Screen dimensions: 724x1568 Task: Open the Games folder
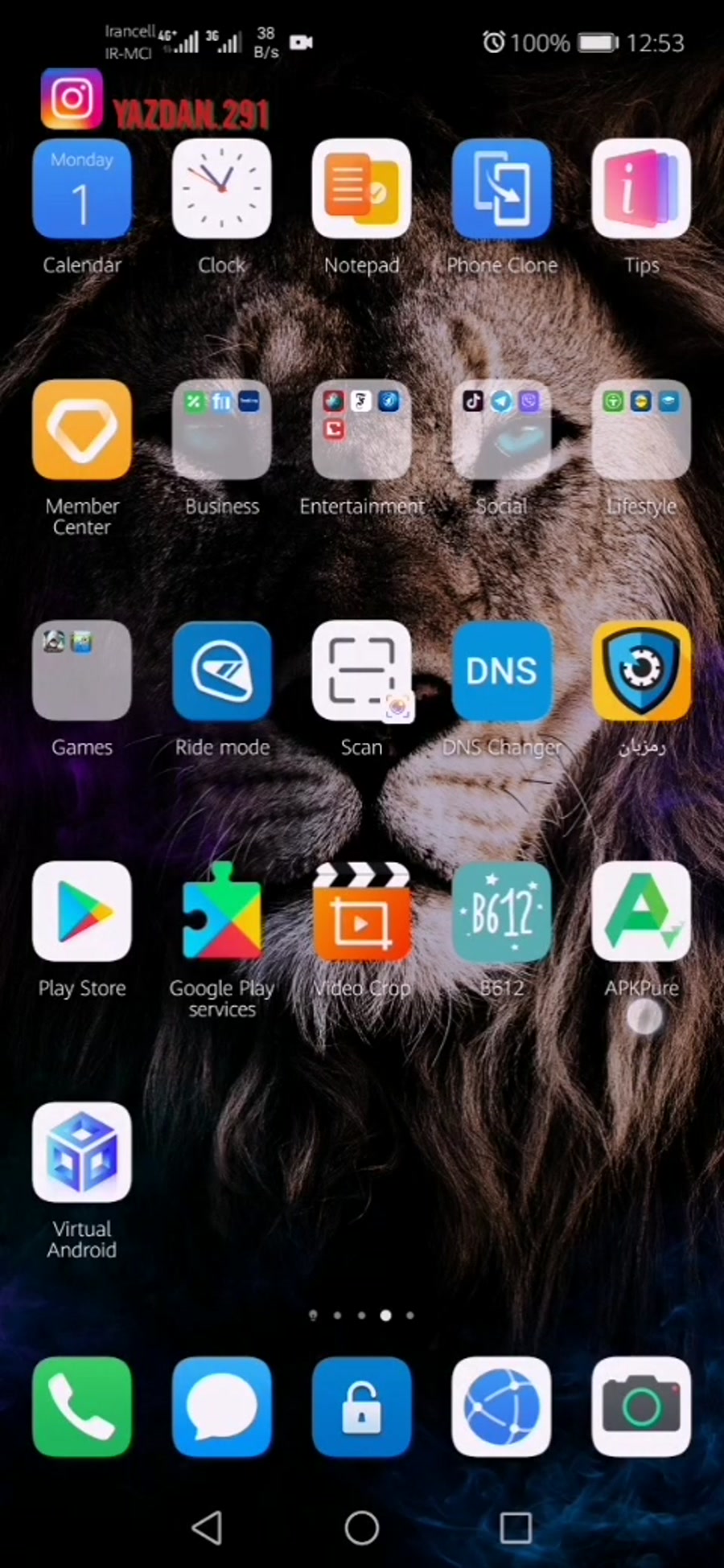pos(81,671)
